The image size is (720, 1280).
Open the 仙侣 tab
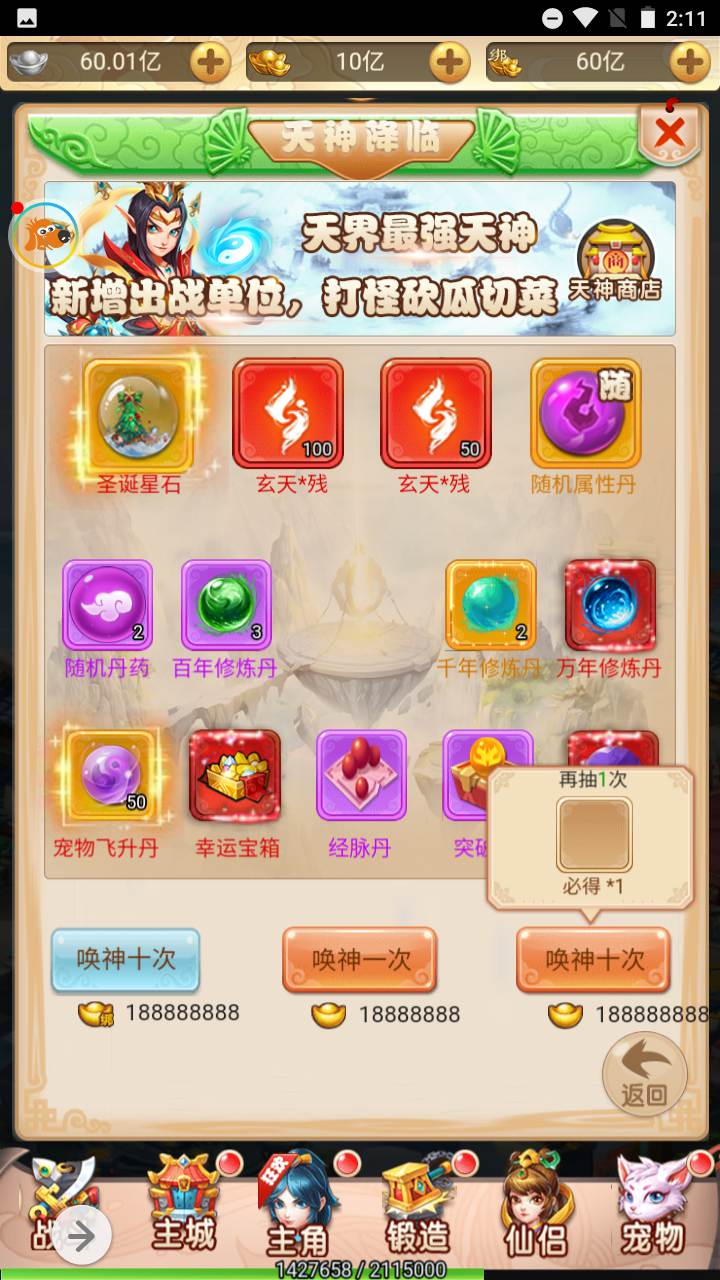click(536, 1205)
